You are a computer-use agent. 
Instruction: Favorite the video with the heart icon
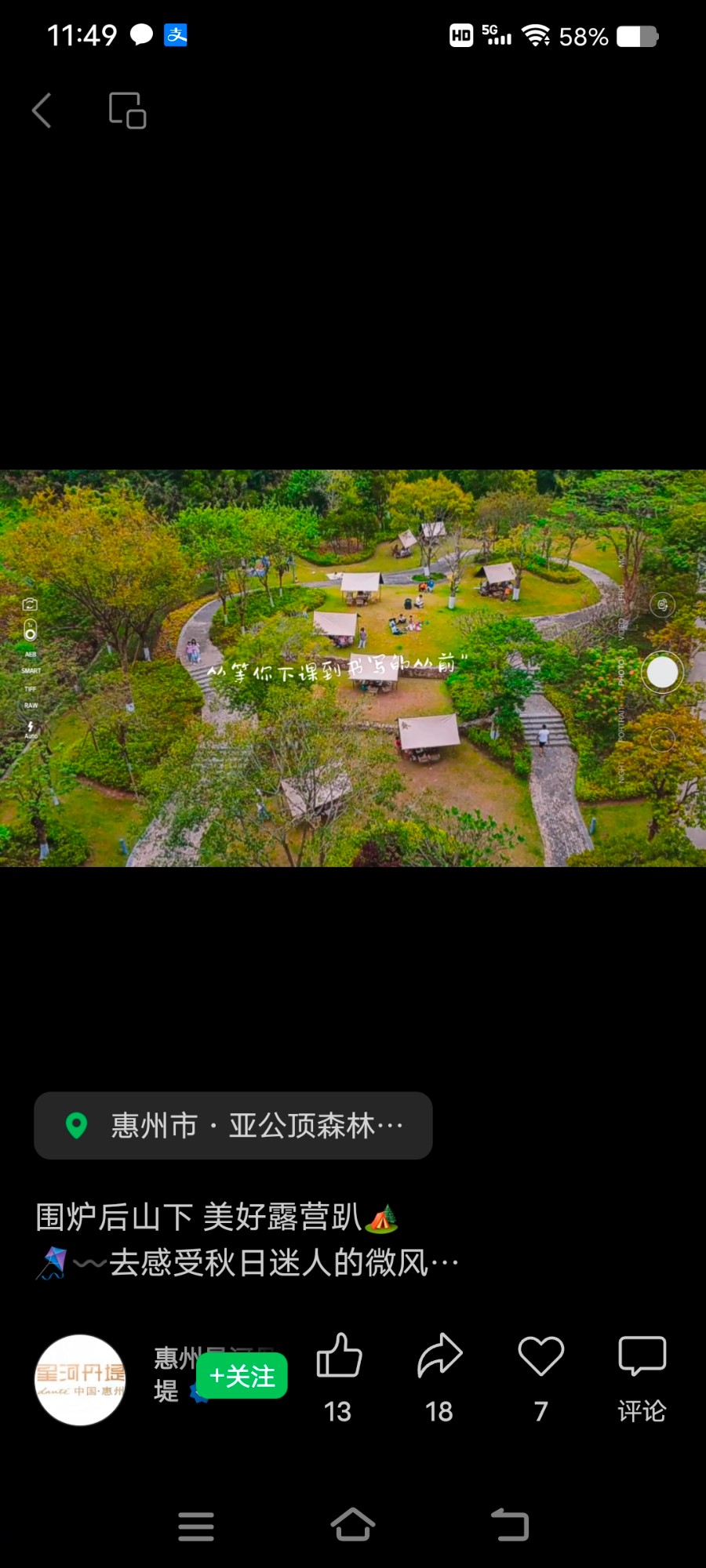click(541, 1377)
